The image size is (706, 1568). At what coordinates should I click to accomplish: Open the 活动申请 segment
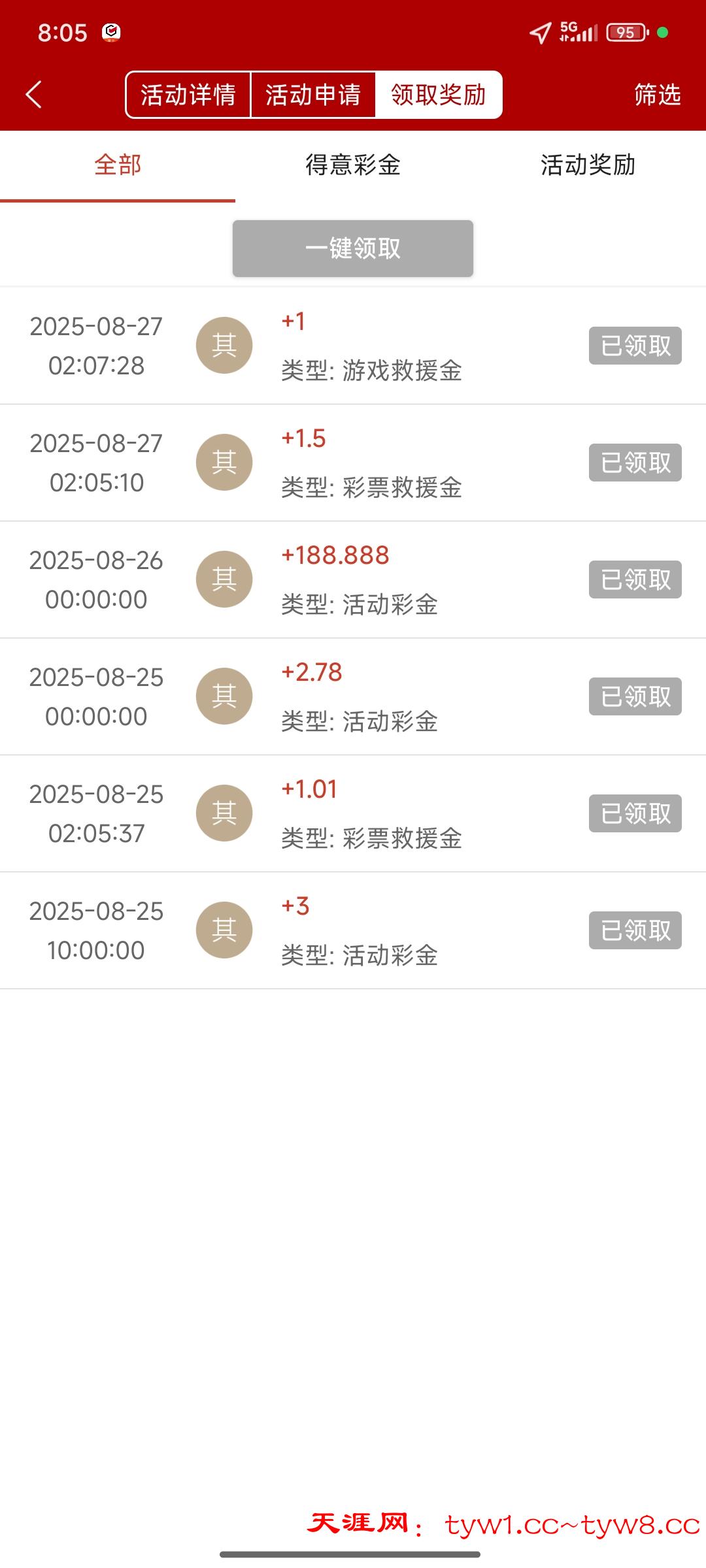[x=313, y=95]
